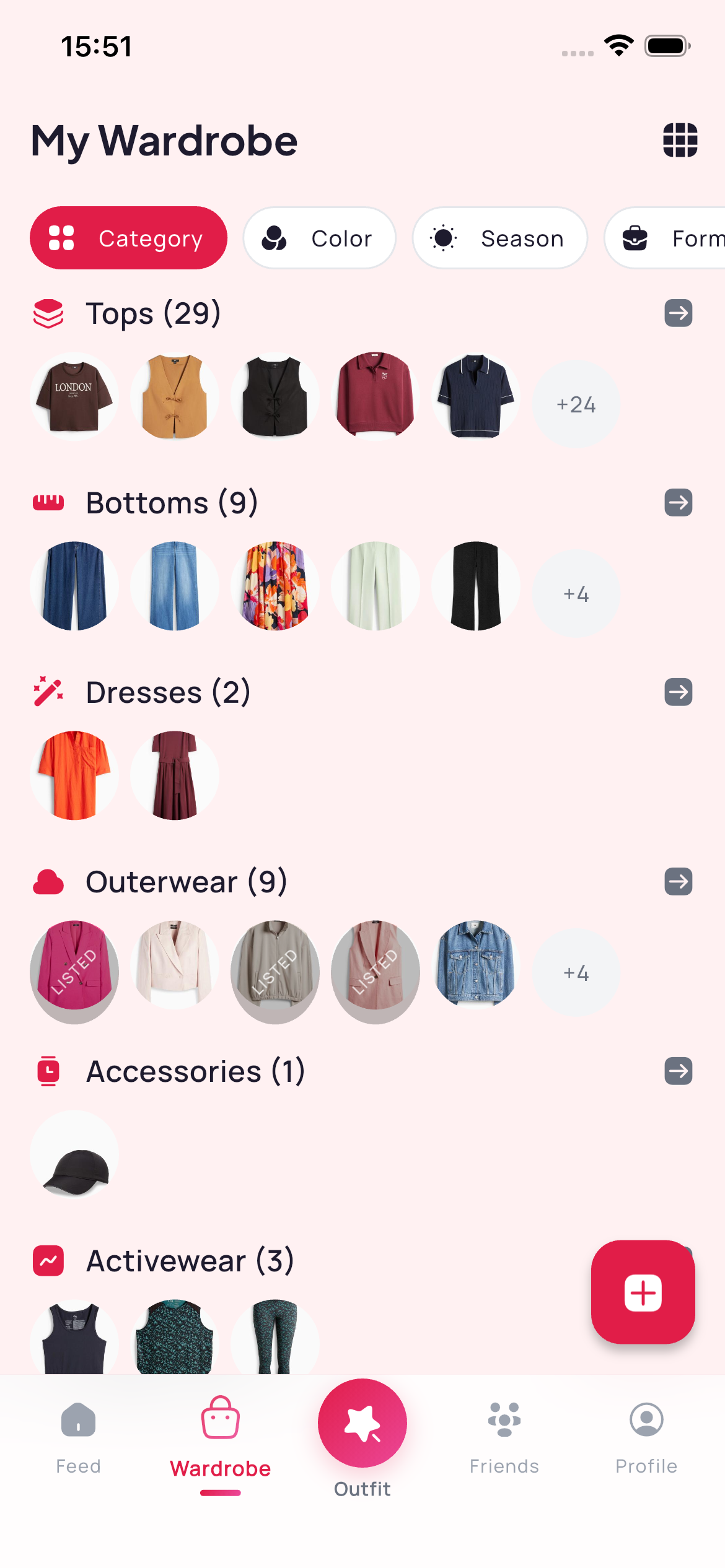Toggle the Form filter chip
This screenshot has width=725, height=1568.
pyautogui.click(x=675, y=238)
